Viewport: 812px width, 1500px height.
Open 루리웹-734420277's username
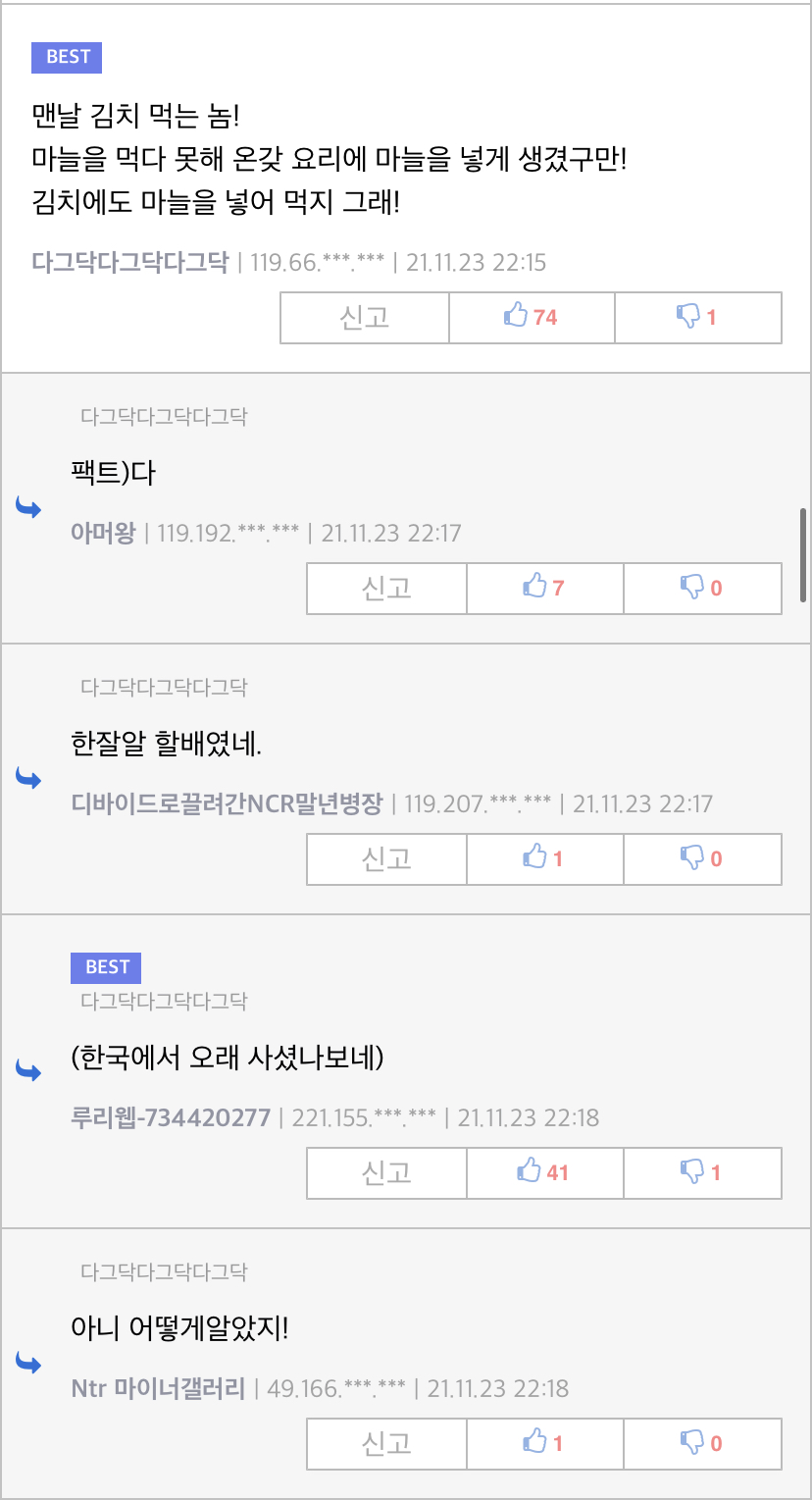171,1117
